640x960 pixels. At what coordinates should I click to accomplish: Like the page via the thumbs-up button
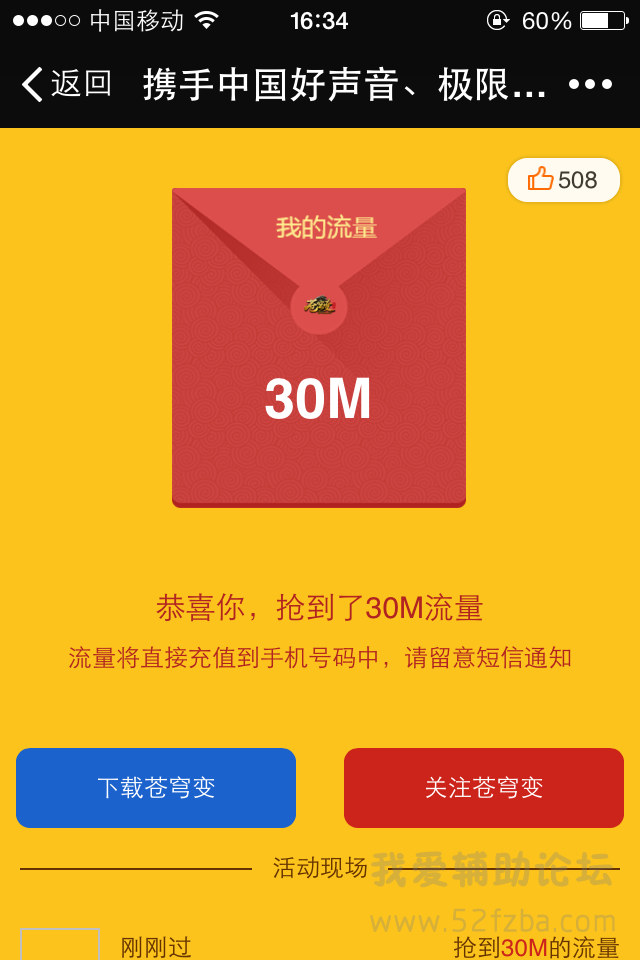tap(562, 180)
